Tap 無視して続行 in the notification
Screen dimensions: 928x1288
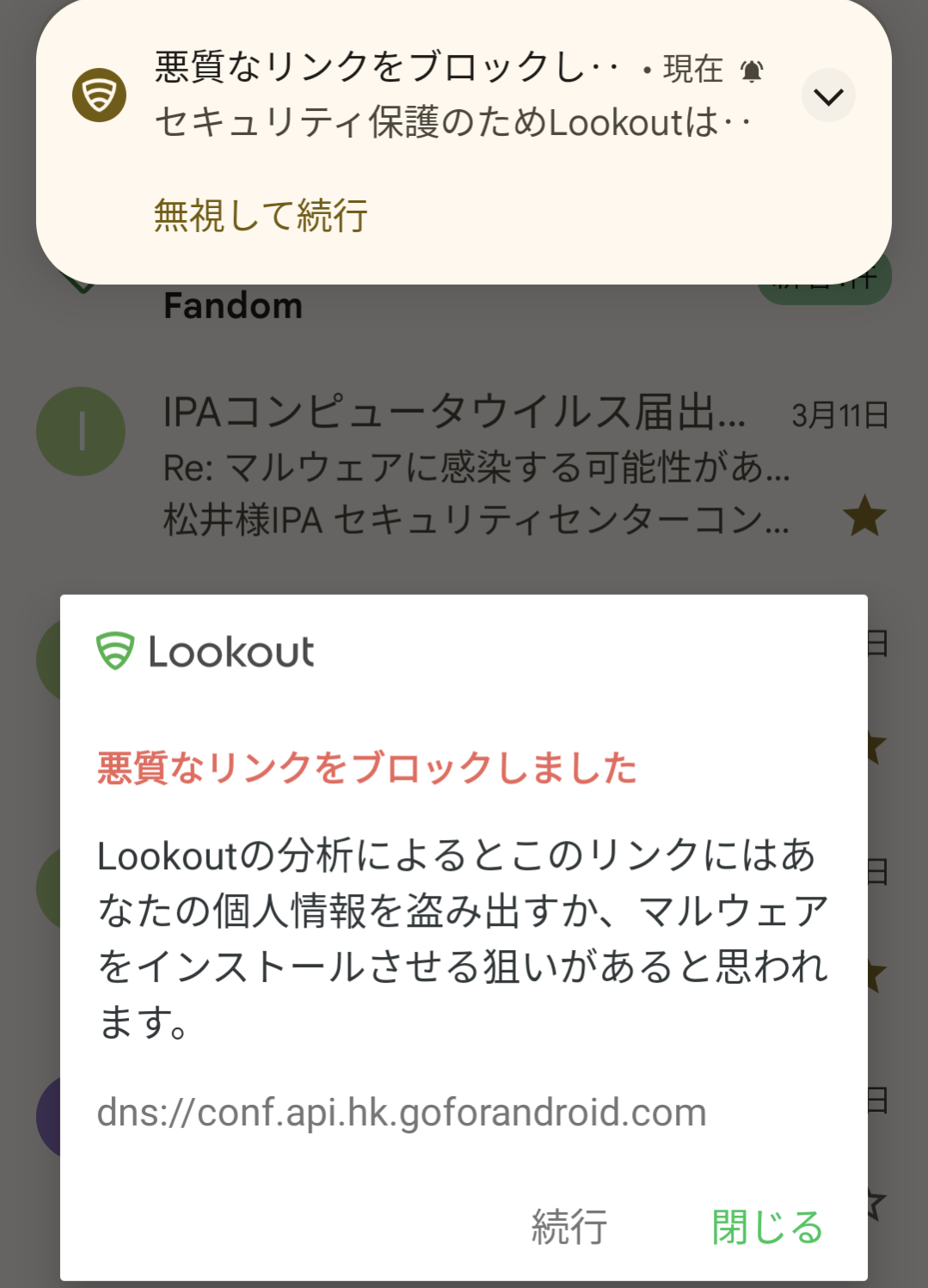[x=261, y=215]
